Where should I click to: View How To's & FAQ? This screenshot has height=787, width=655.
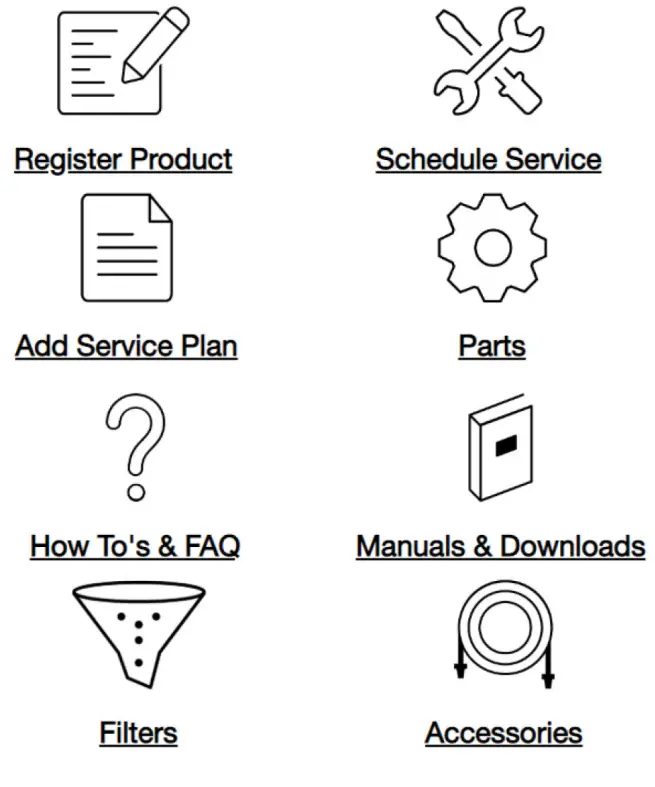pos(135,547)
